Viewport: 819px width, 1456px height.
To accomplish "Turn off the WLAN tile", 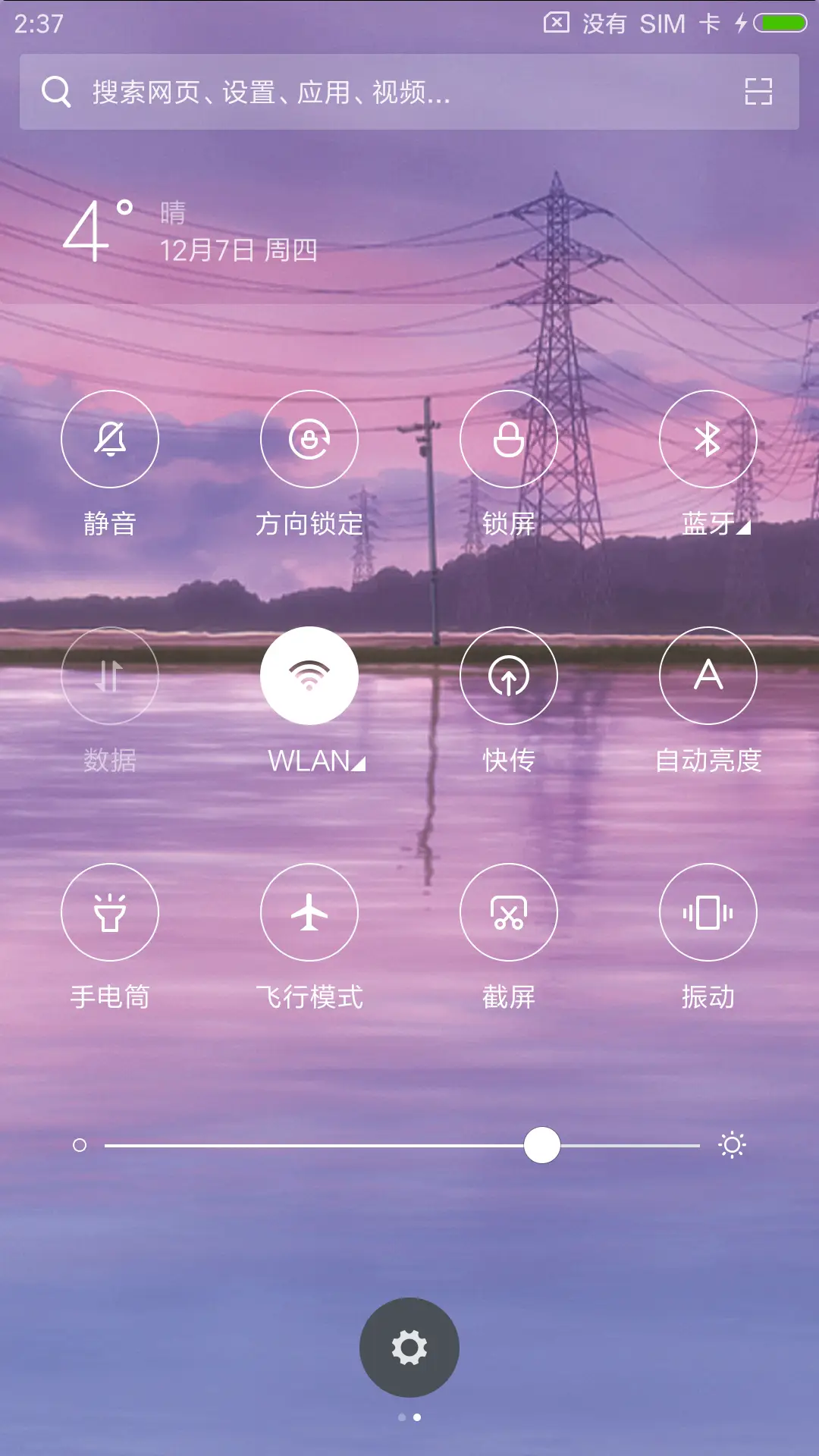I will coord(309,676).
